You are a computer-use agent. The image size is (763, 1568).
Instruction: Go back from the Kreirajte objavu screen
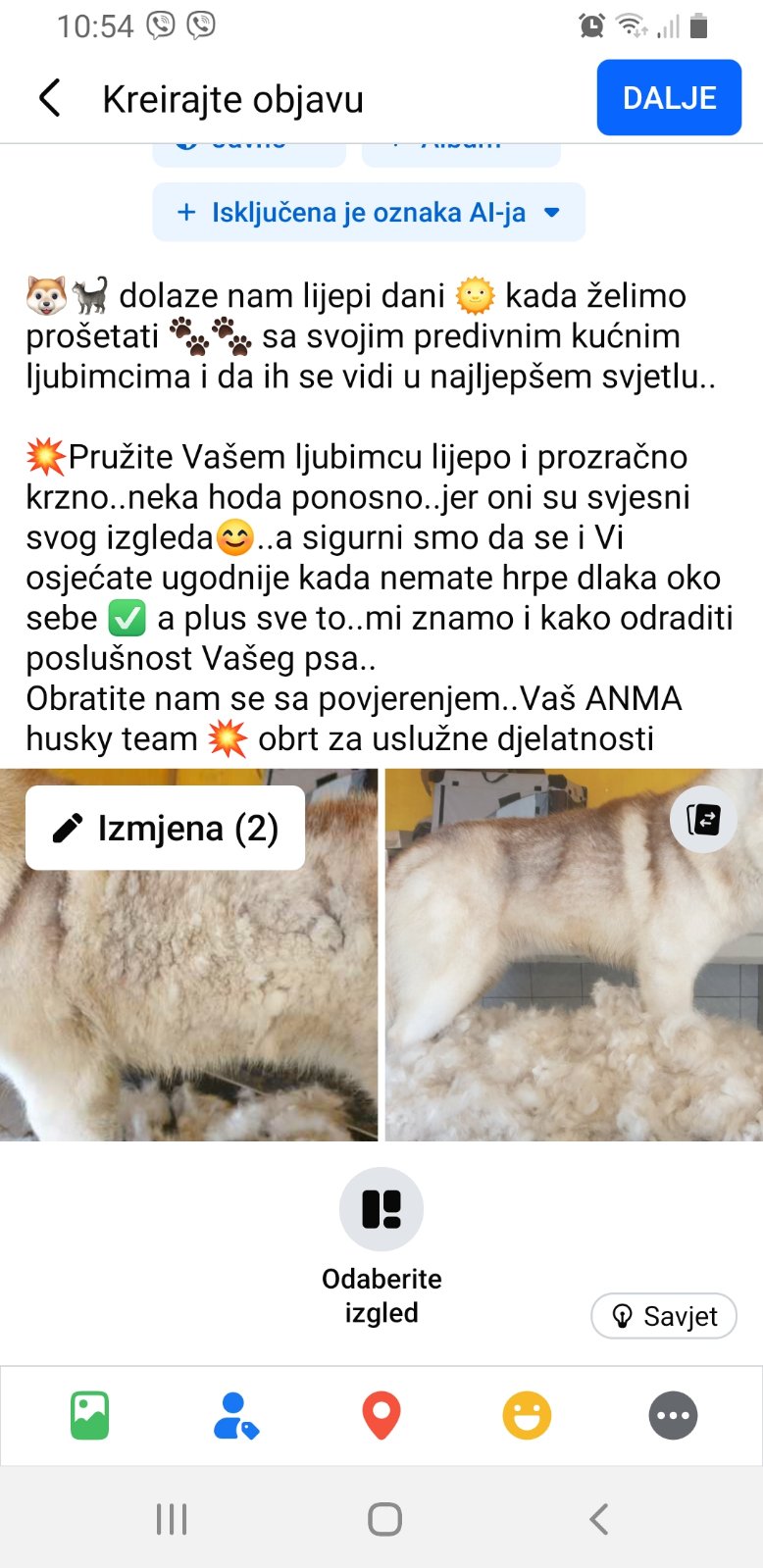(x=50, y=98)
